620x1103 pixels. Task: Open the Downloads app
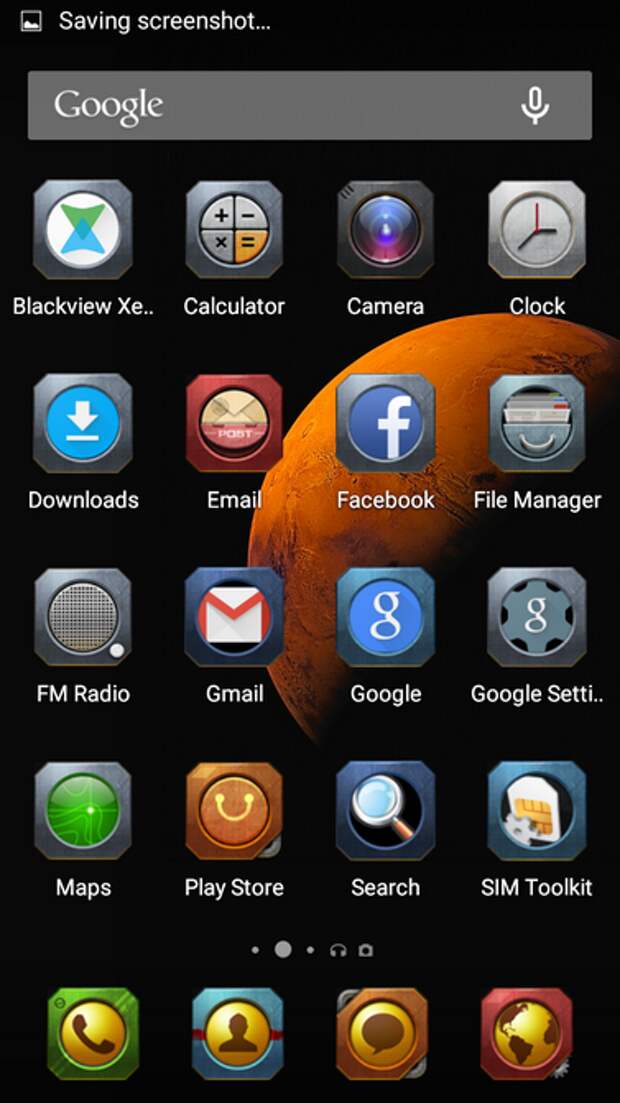click(x=83, y=423)
